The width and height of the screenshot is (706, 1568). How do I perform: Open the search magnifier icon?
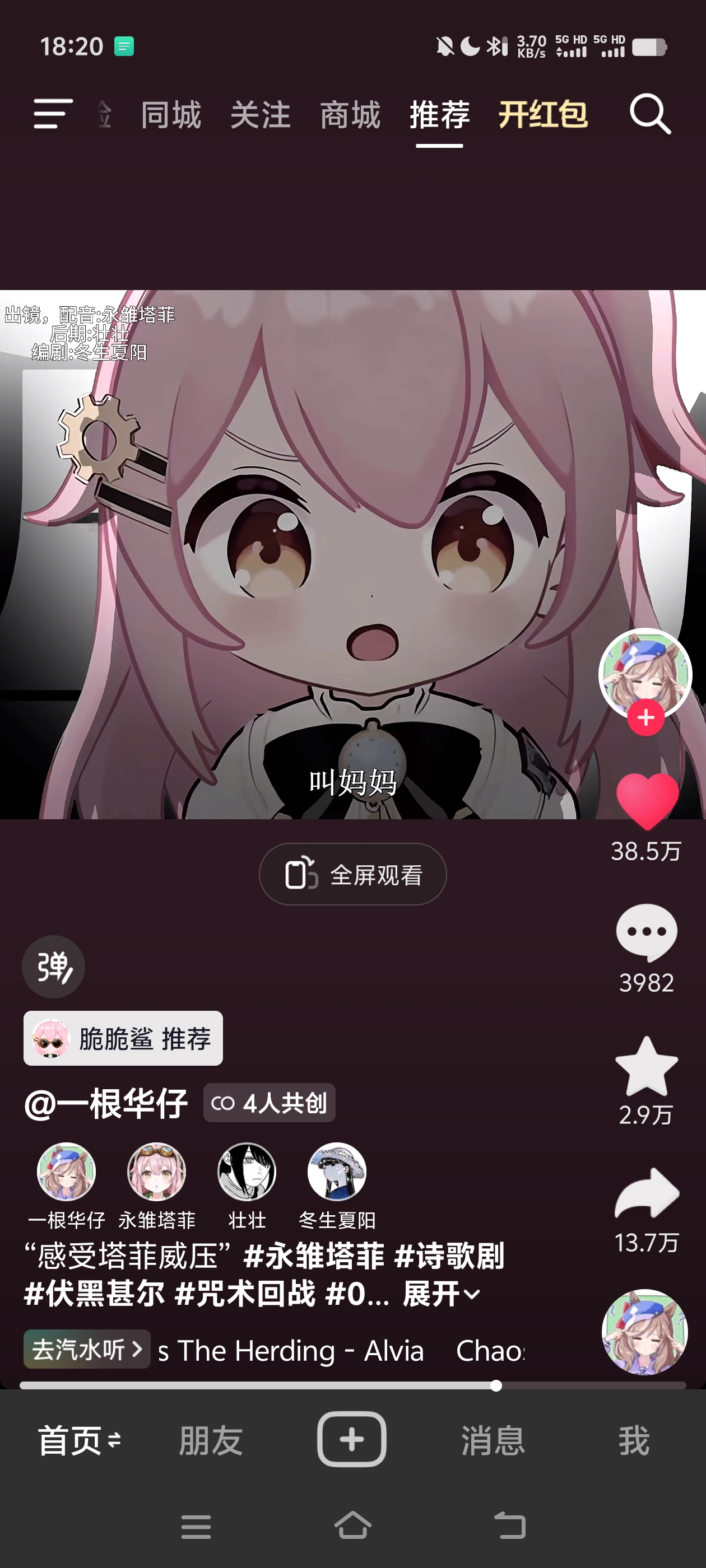click(x=649, y=114)
